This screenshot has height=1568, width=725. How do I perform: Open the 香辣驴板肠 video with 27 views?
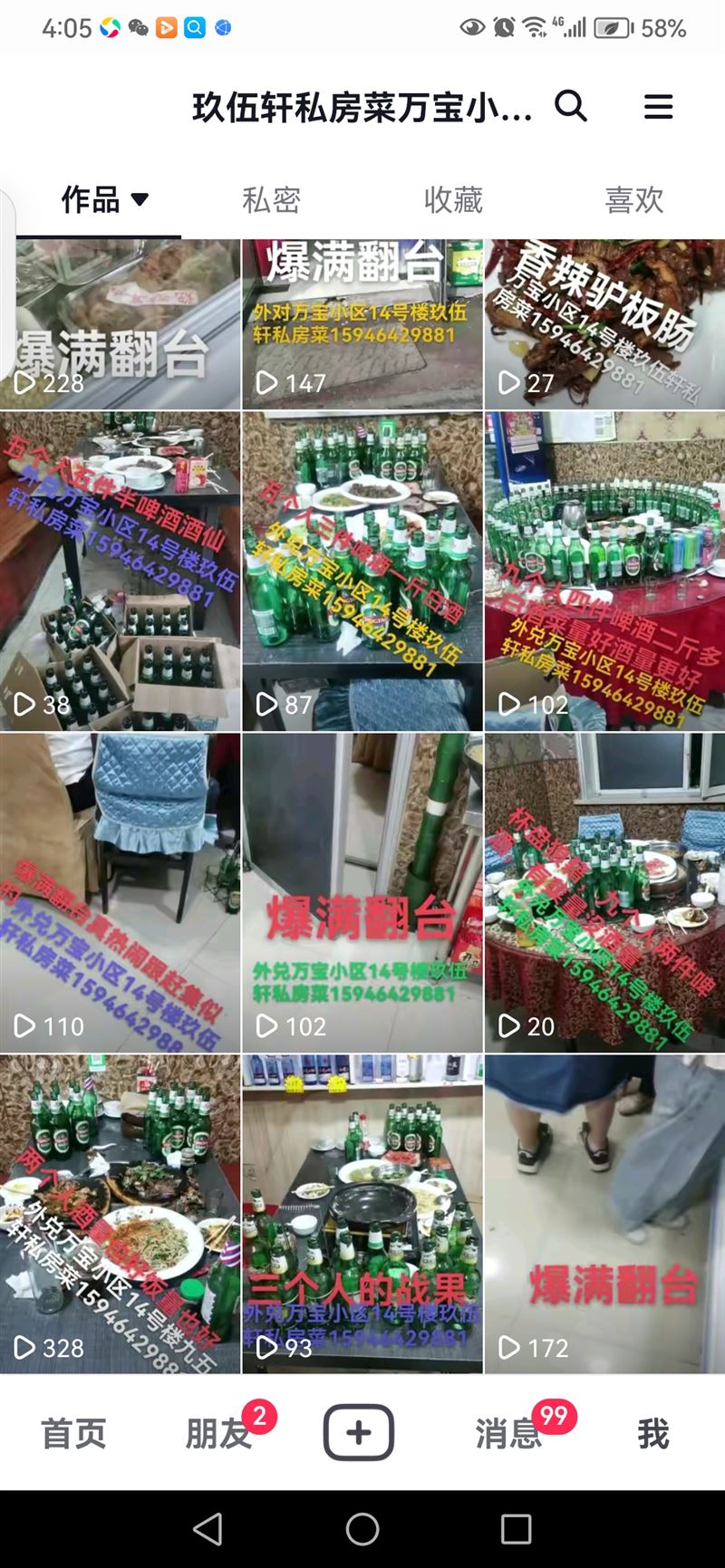(x=604, y=324)
